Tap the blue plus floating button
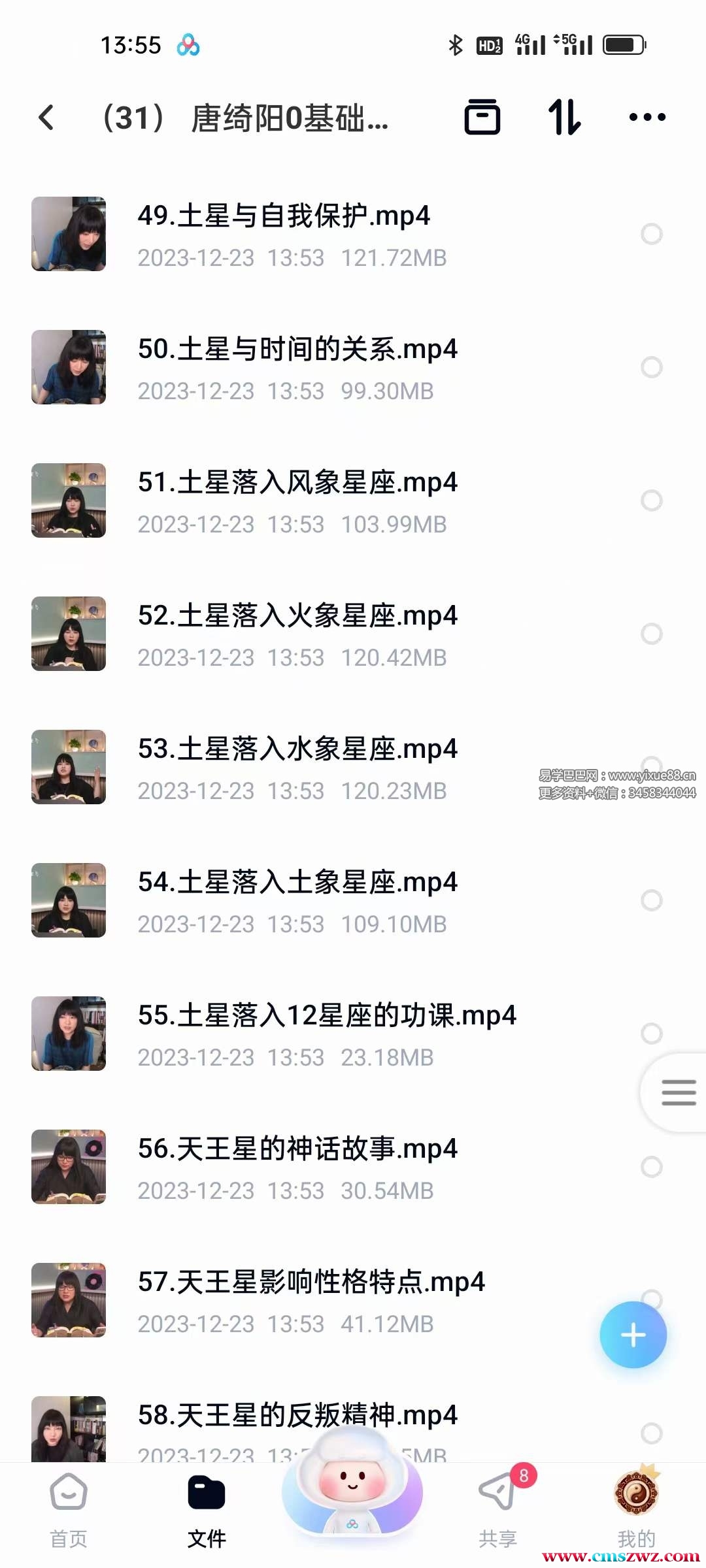This screenshot has width=706, height=1568. point(633,1335)
